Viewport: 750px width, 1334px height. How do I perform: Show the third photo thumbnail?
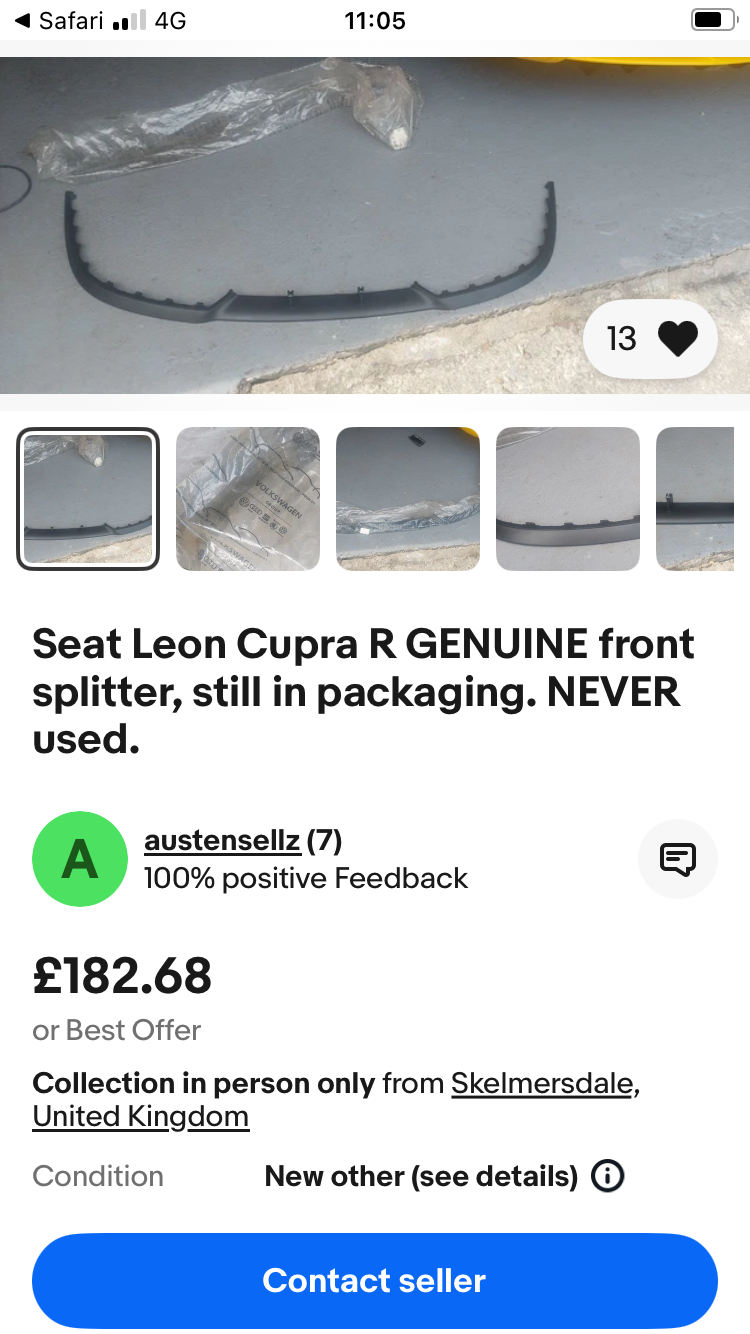[408, 499]
